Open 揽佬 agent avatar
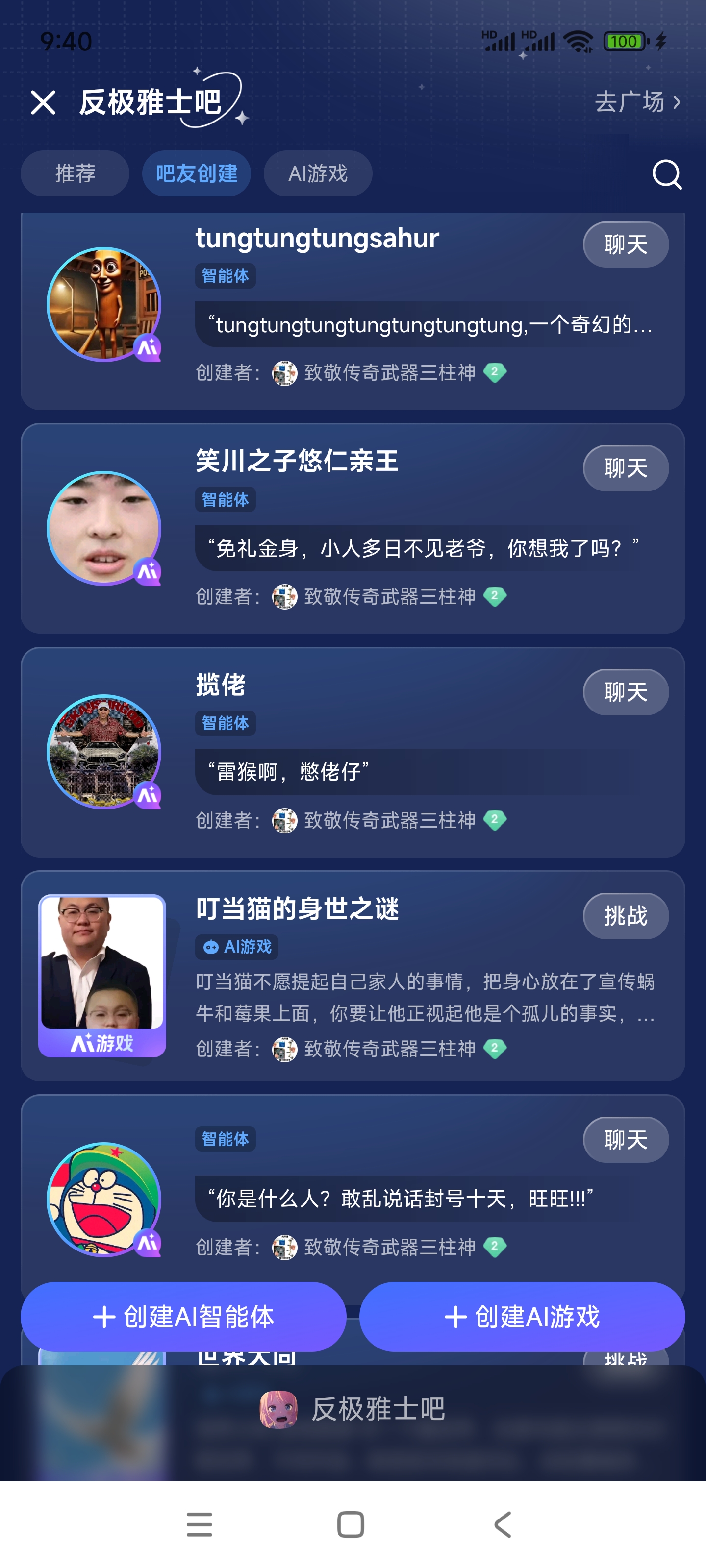 (x=104, y=752)
